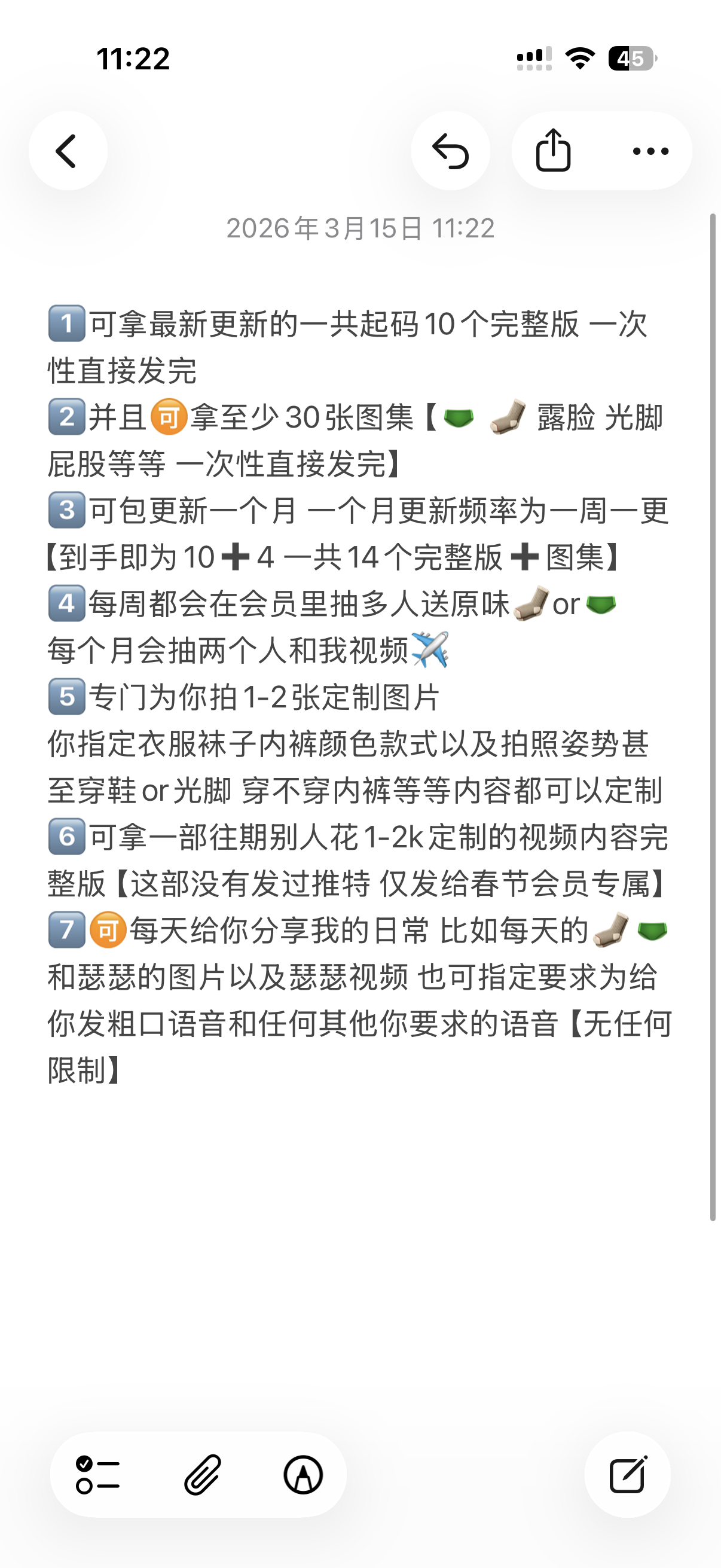
Task: Compose a new note
Action: 627,1475
